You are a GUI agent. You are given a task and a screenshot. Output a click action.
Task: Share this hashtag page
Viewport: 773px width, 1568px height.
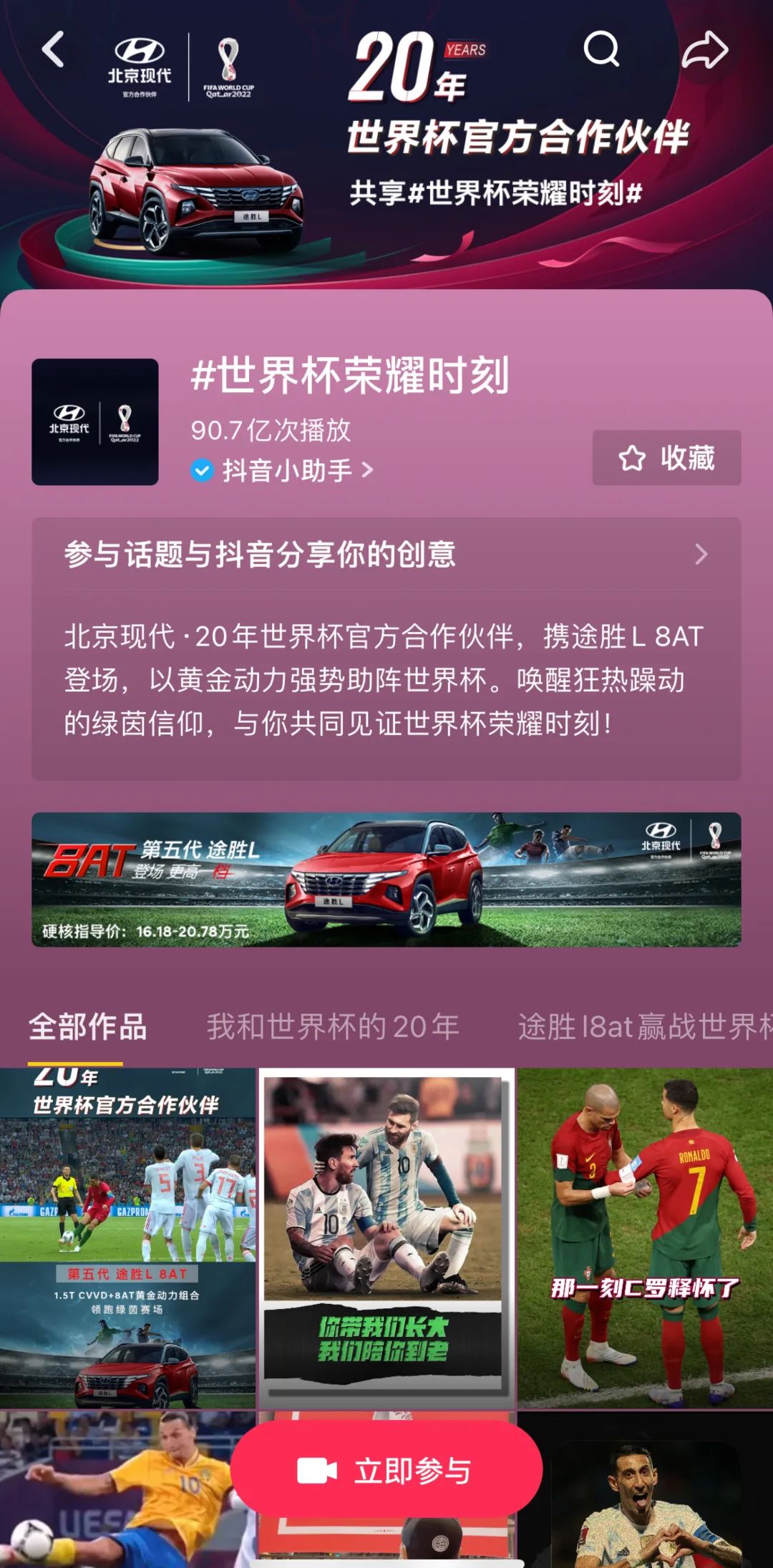coord(704,50)
